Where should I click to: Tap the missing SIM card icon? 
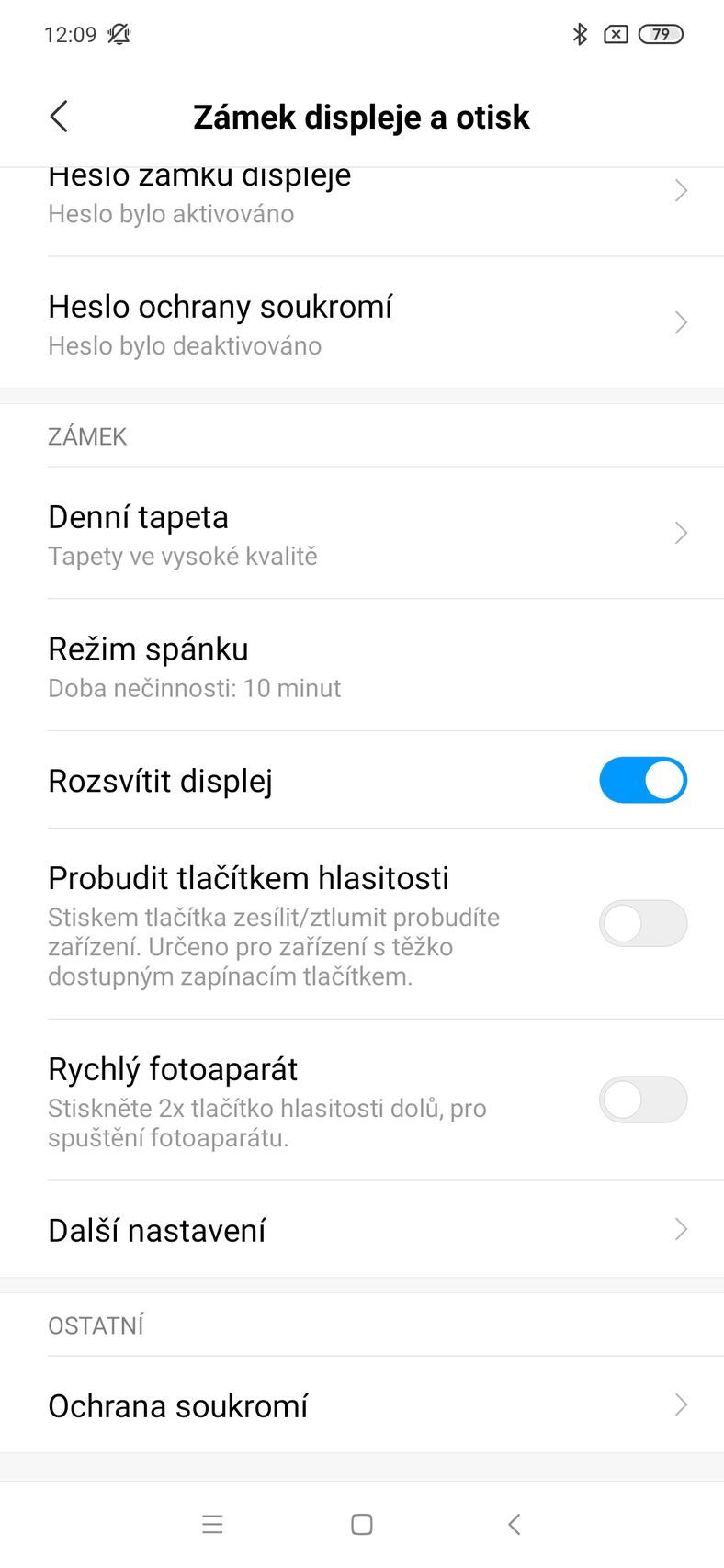pyautogui.click(x=617, y=33)
